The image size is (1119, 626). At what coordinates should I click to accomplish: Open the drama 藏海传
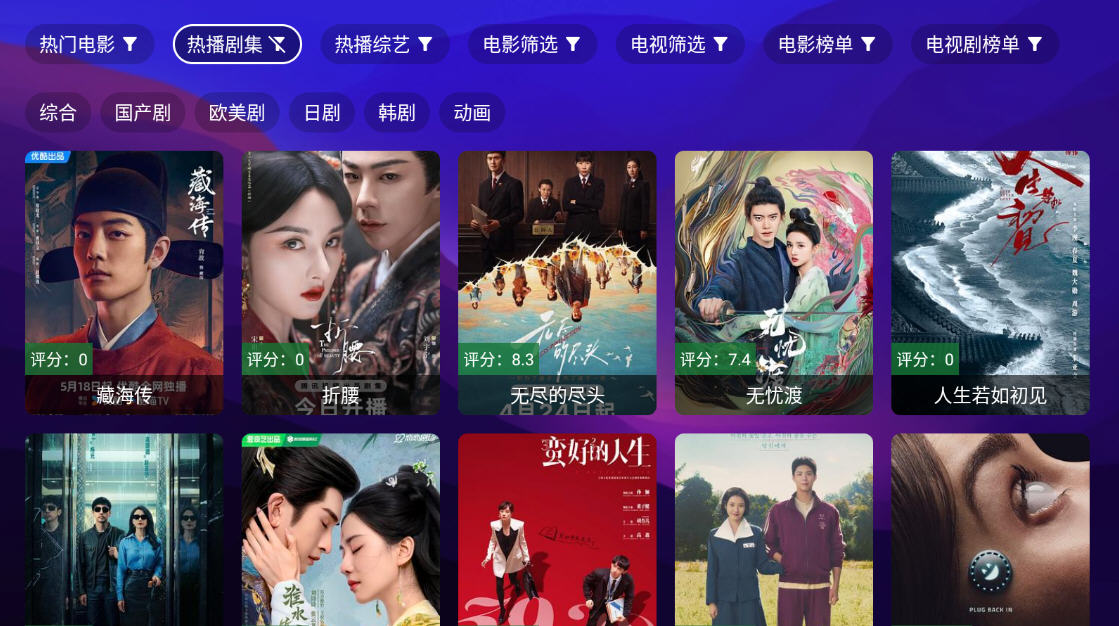[x=124, y=282]
